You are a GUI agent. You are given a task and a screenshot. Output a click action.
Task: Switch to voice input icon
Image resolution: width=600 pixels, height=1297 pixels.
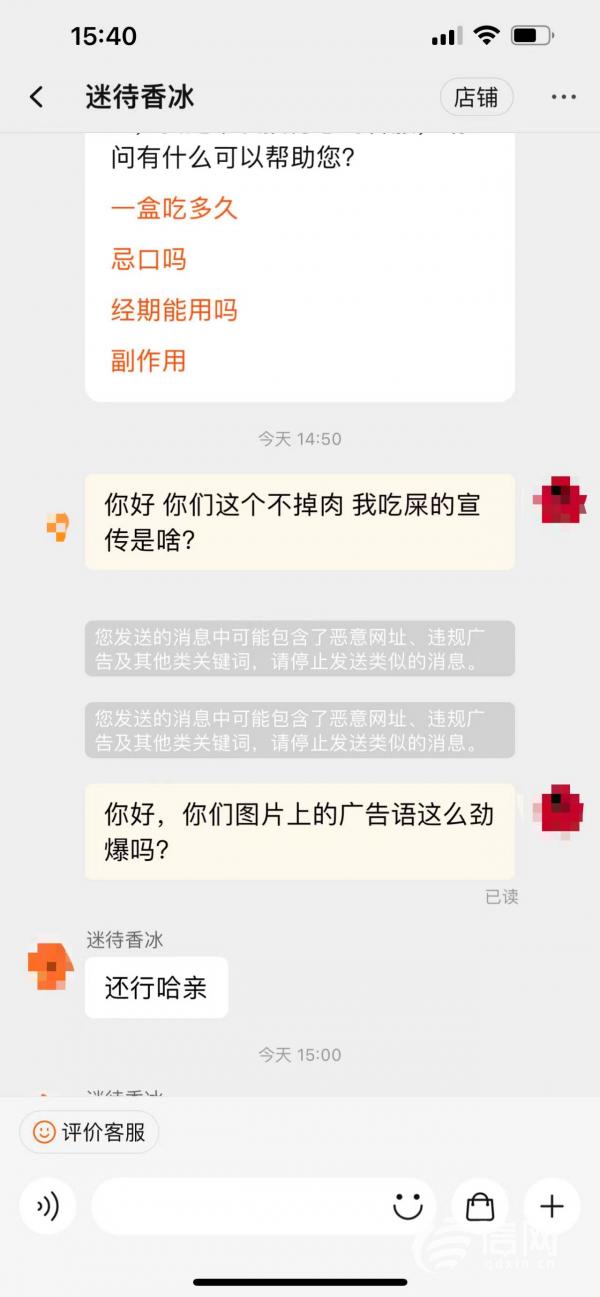click(x=48, y=1206)
